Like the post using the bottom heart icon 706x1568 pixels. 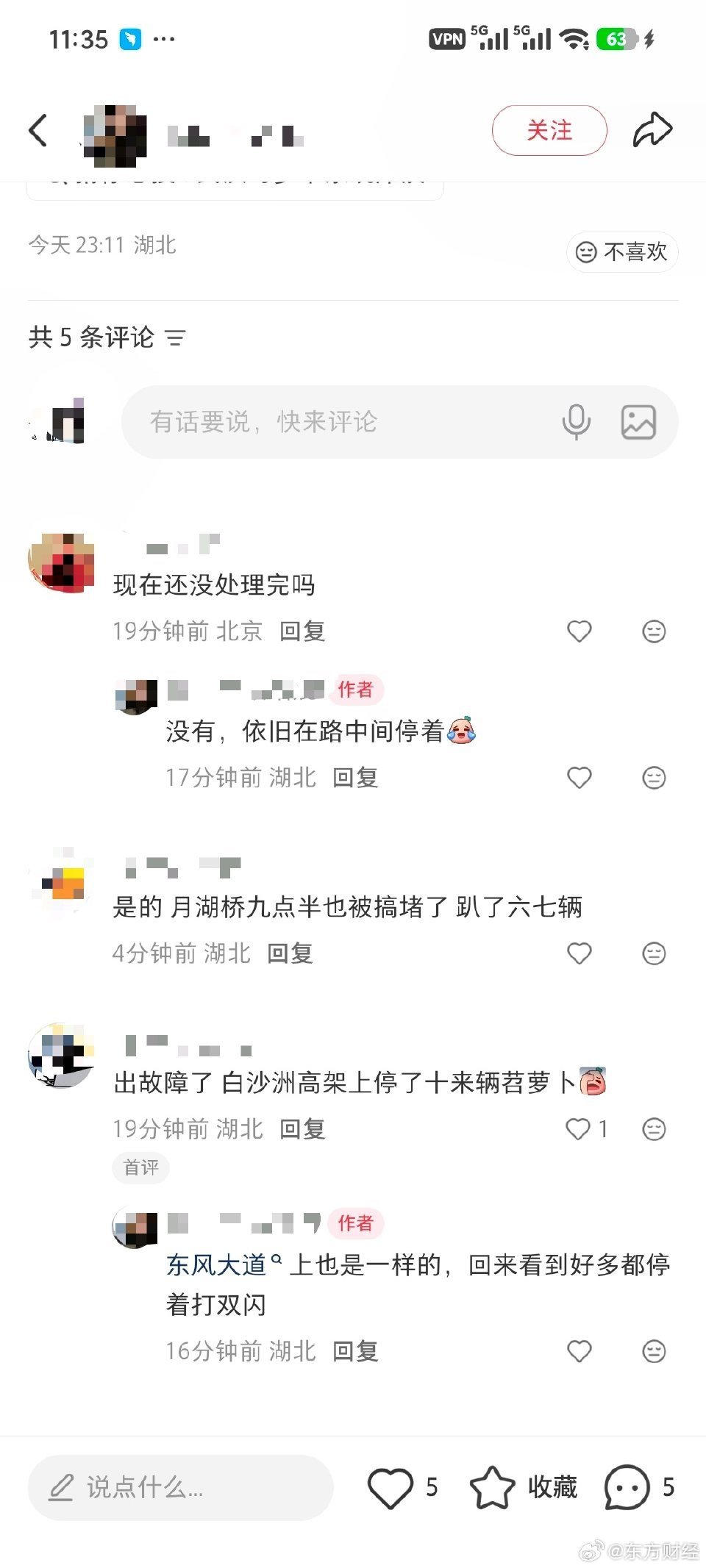click(x=392, y=1486)
